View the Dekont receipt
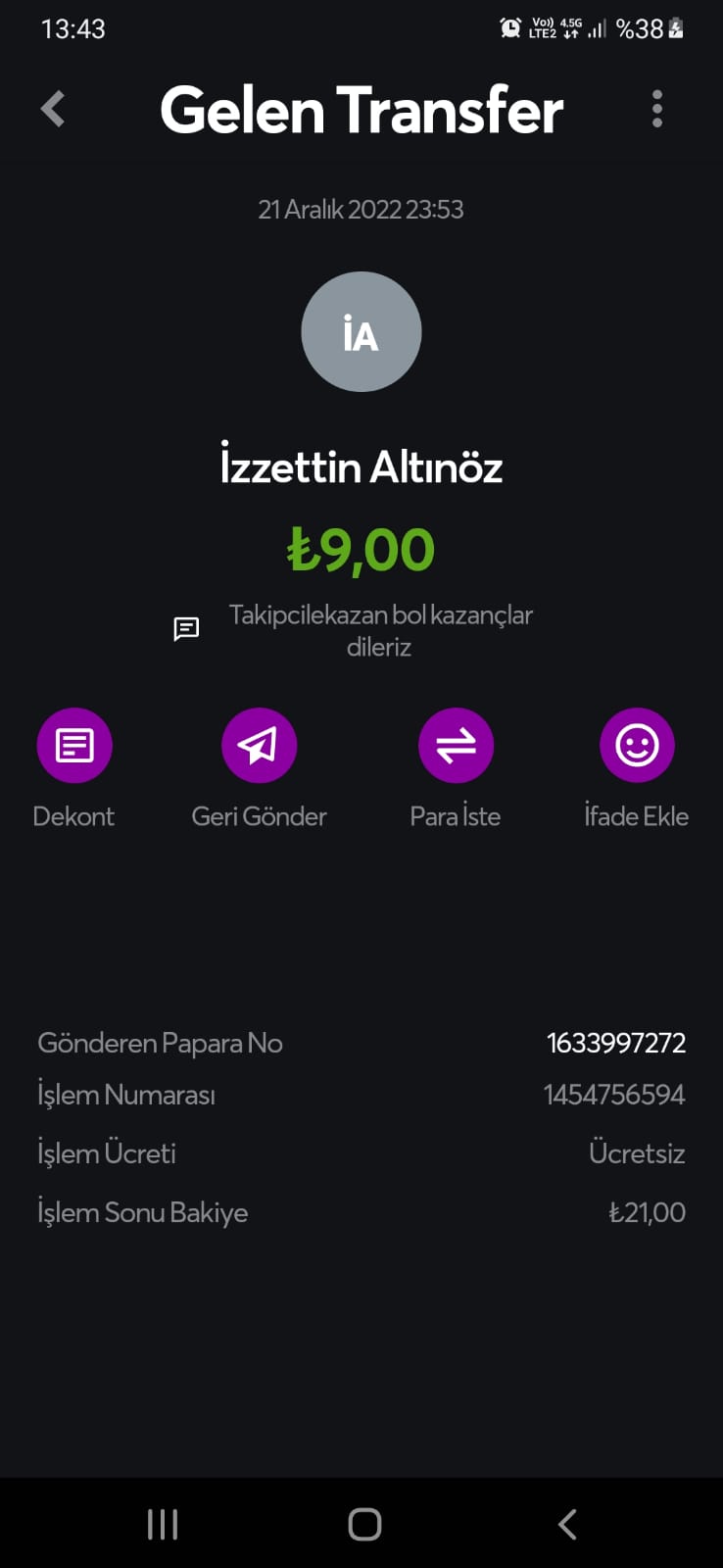Screen dimensions: 723x1568 click(74, 746)
